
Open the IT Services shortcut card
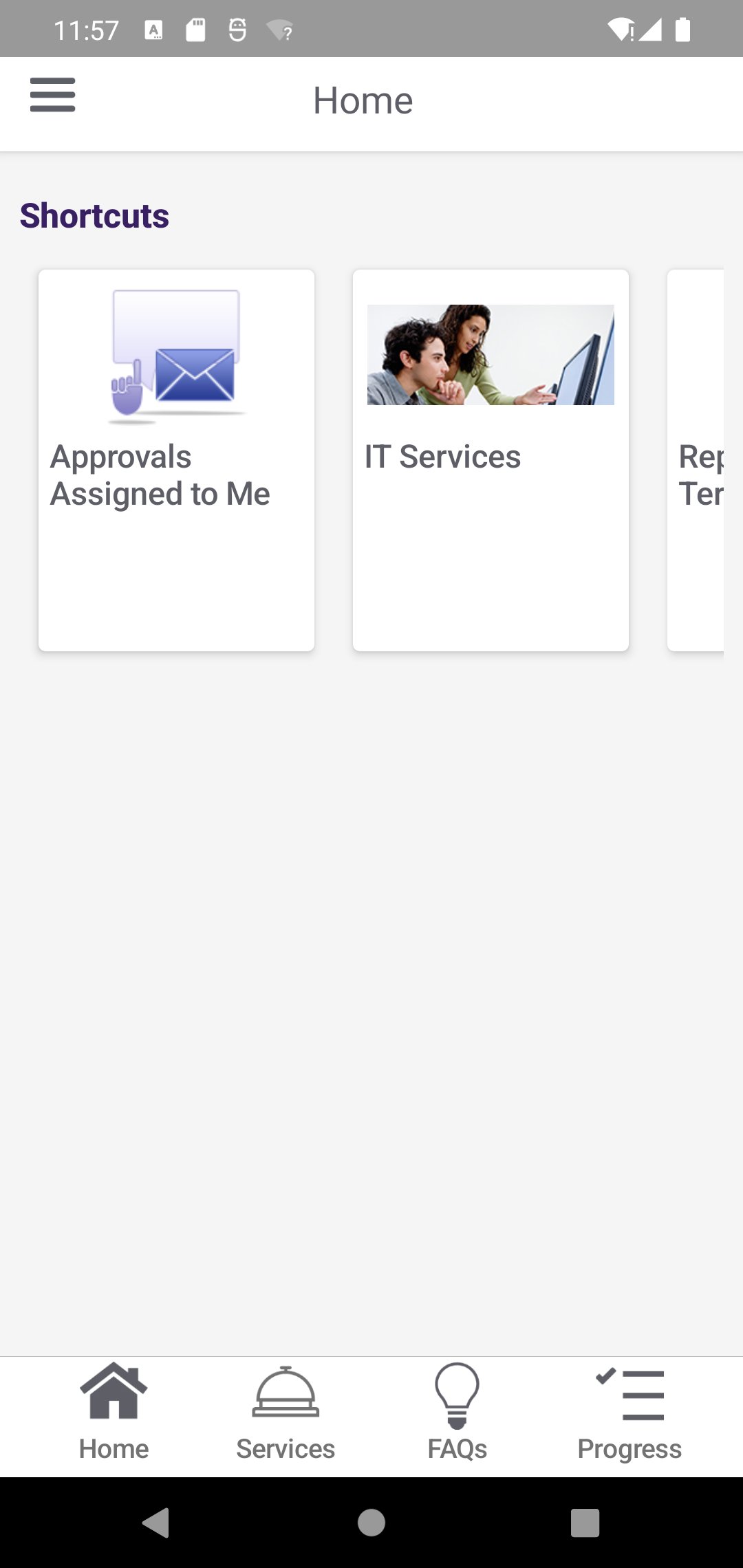491,459
